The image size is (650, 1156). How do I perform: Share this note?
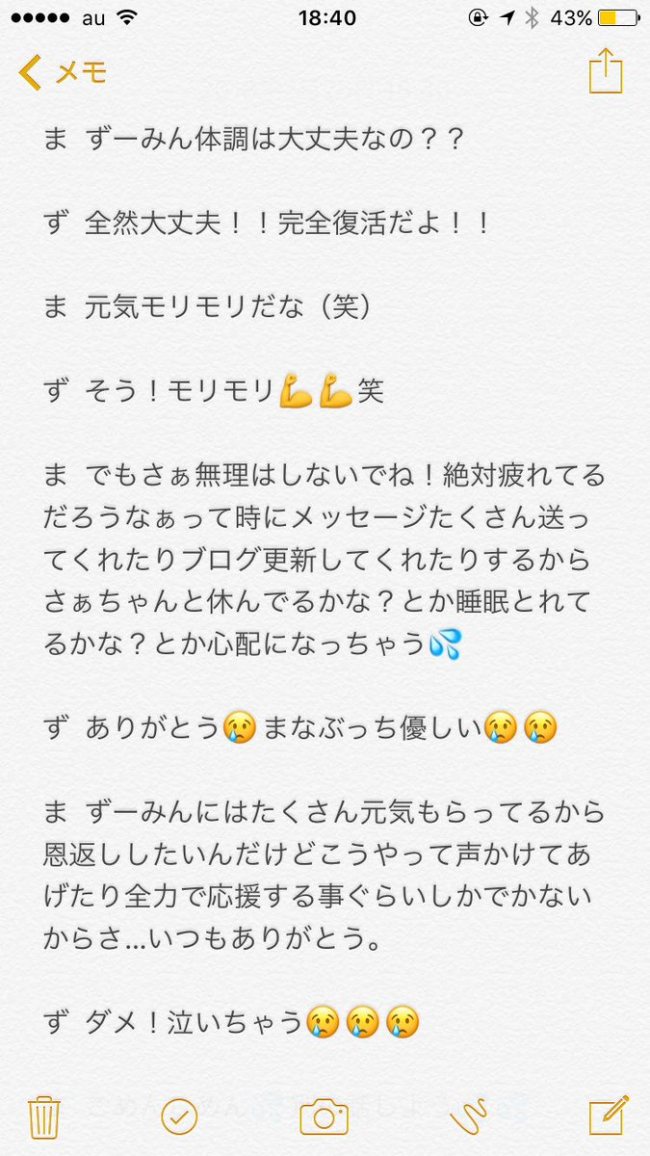click(605, 73)
